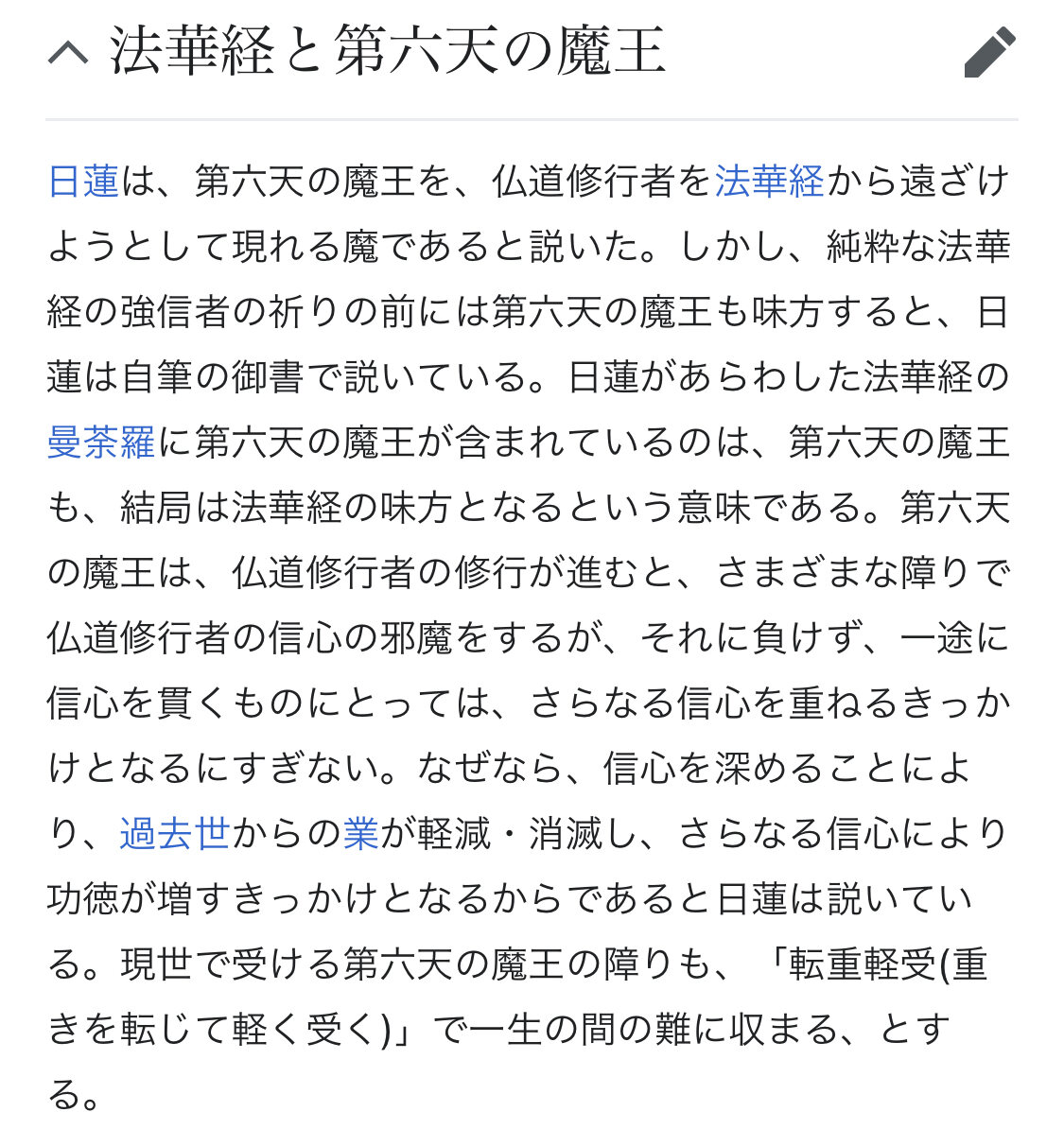Screen dimensions: 1064x1129
Task: Open the 日蓮 link
Action: pyautogui.click(x=83, y=181)
